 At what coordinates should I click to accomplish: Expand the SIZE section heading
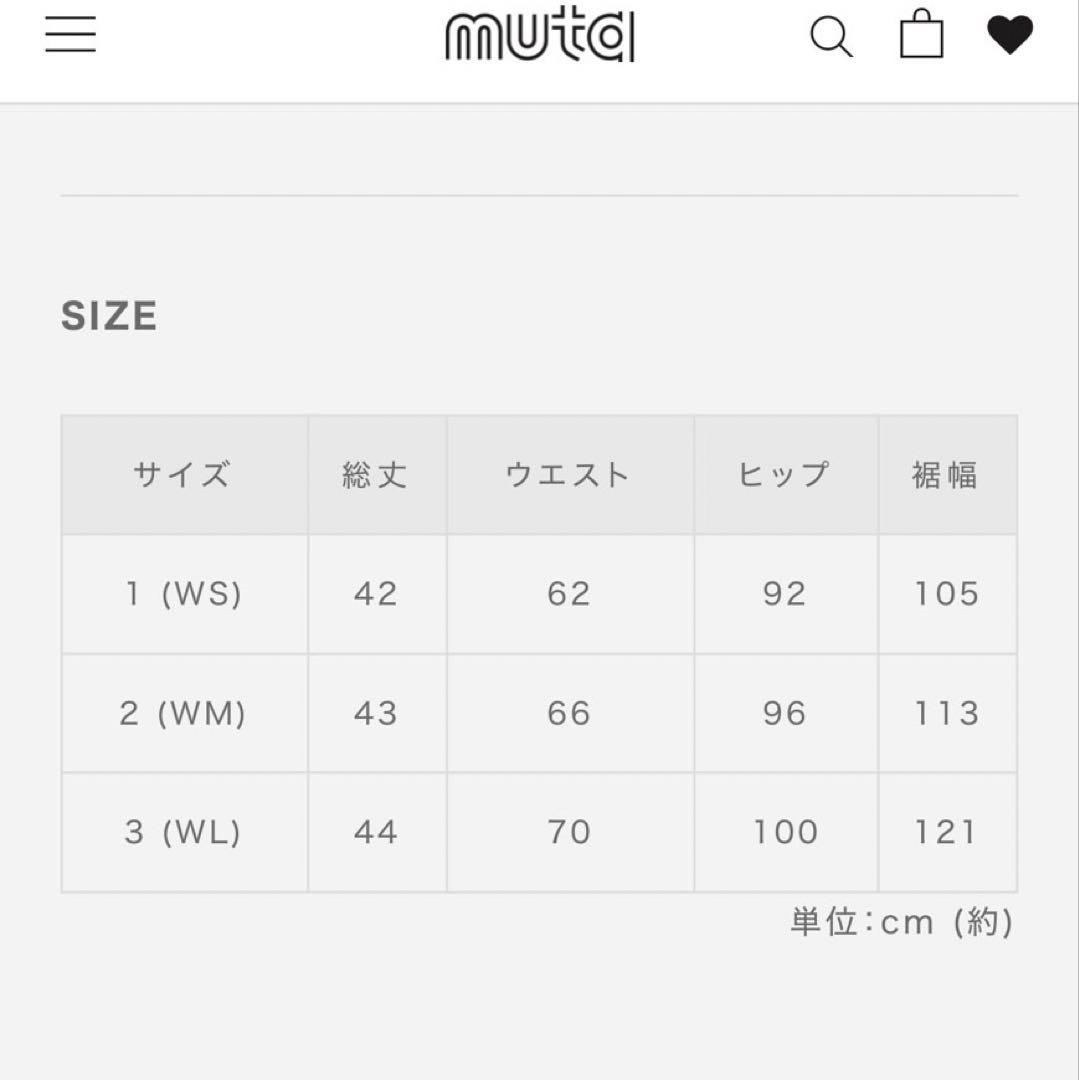click(x=110, y=316)
